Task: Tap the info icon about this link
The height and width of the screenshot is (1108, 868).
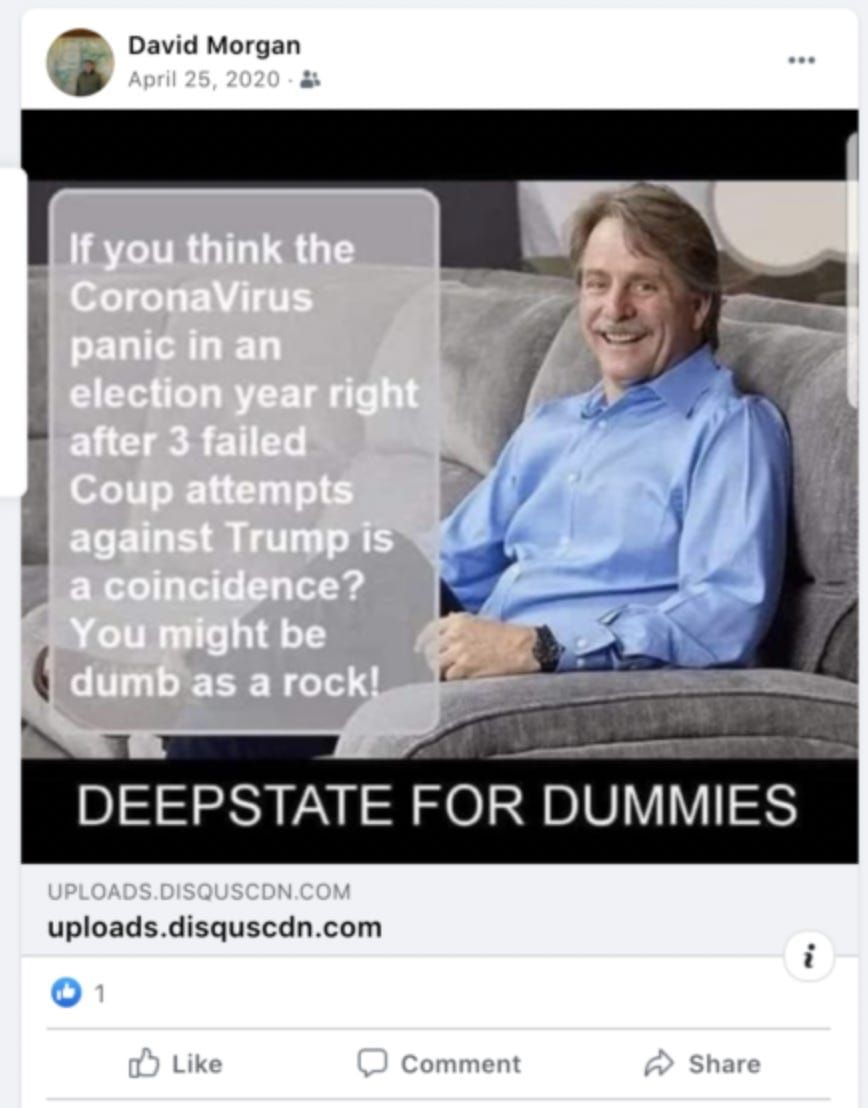Action: [810, 957]
